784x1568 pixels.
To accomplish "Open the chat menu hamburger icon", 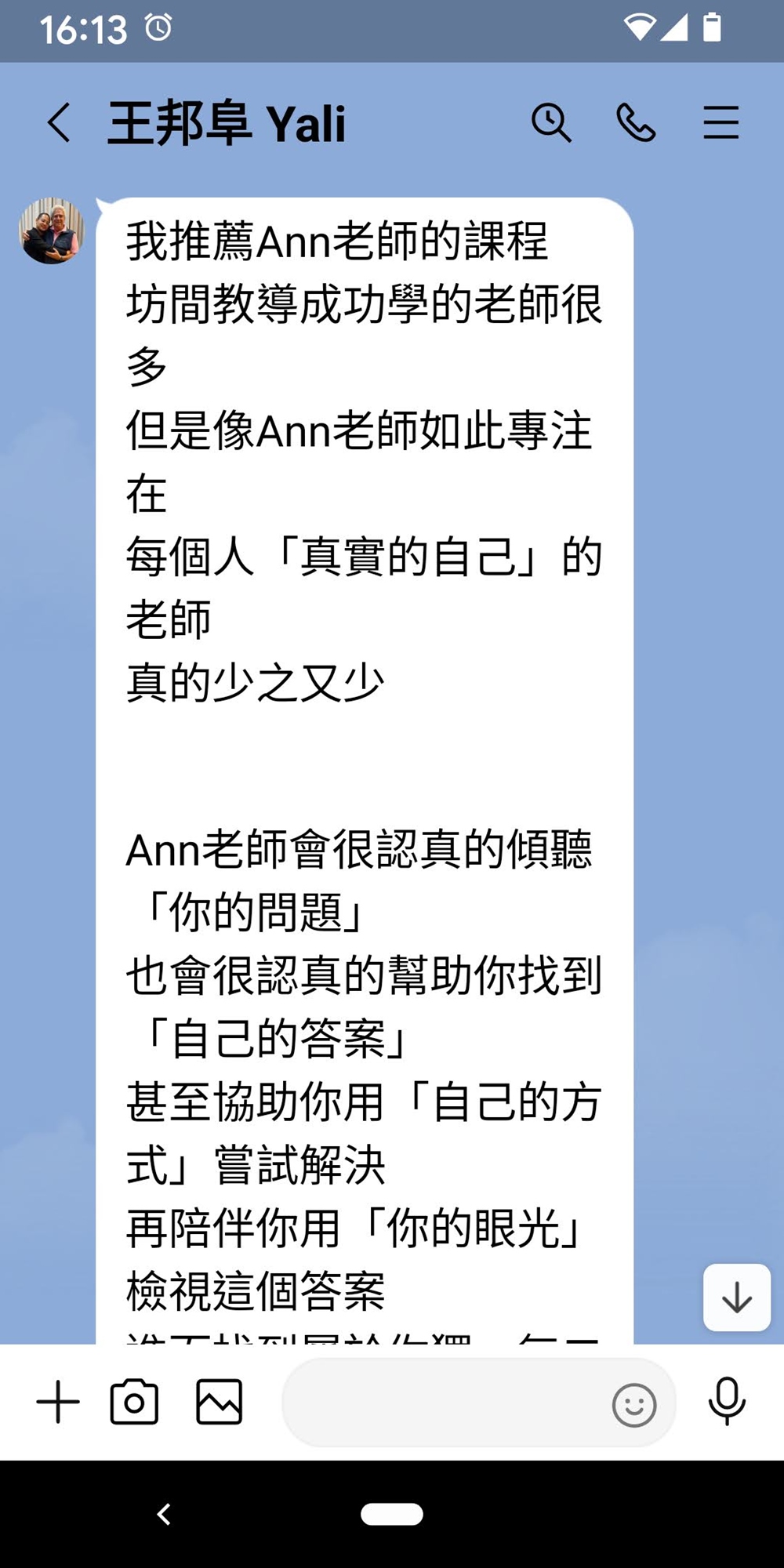I will click(720, 123).
